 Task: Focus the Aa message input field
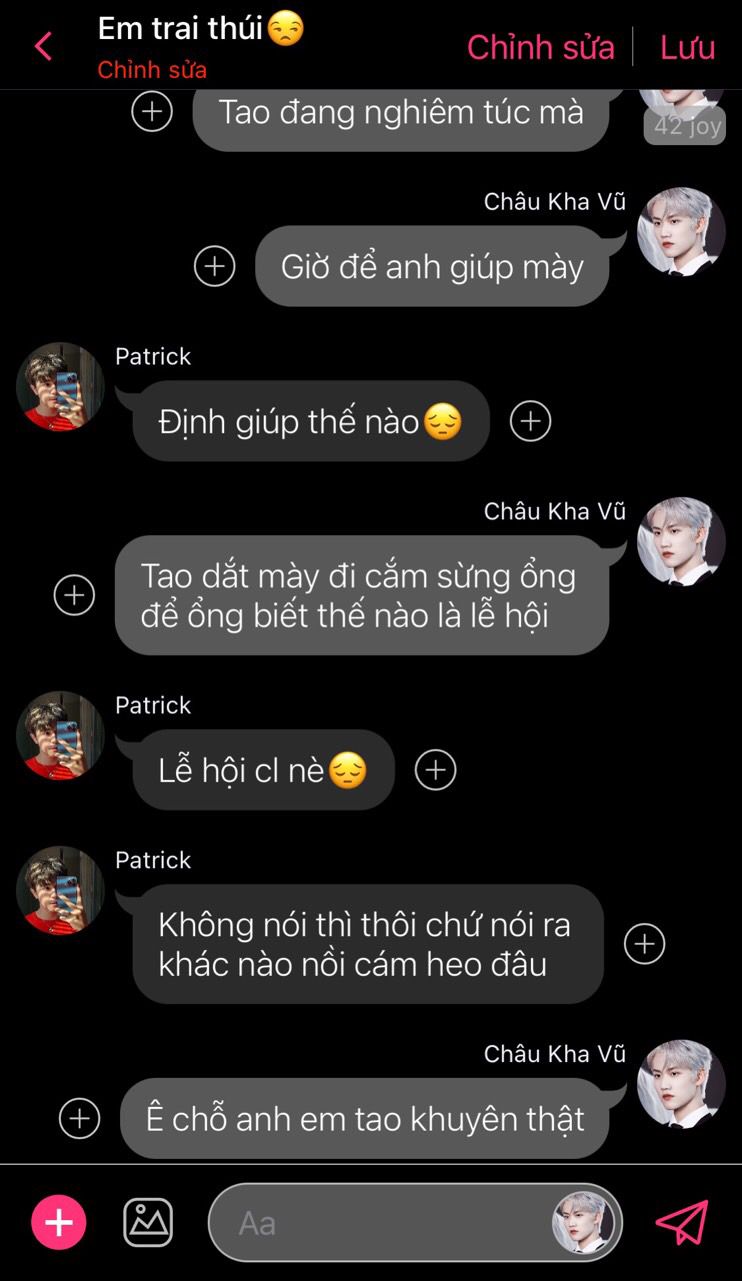pos(380,1223)
